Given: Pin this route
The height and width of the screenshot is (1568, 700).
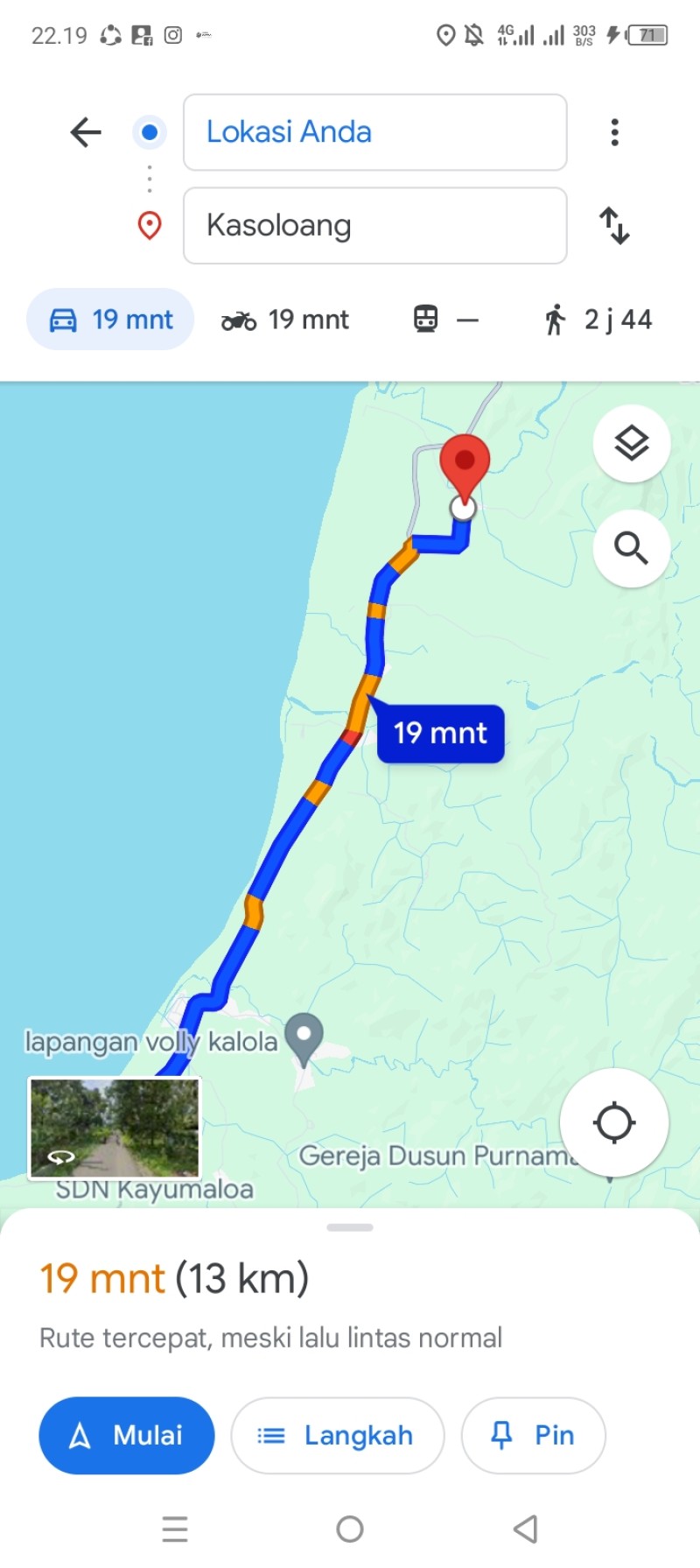Looking at the screenshot, I should click(534, 1436).
